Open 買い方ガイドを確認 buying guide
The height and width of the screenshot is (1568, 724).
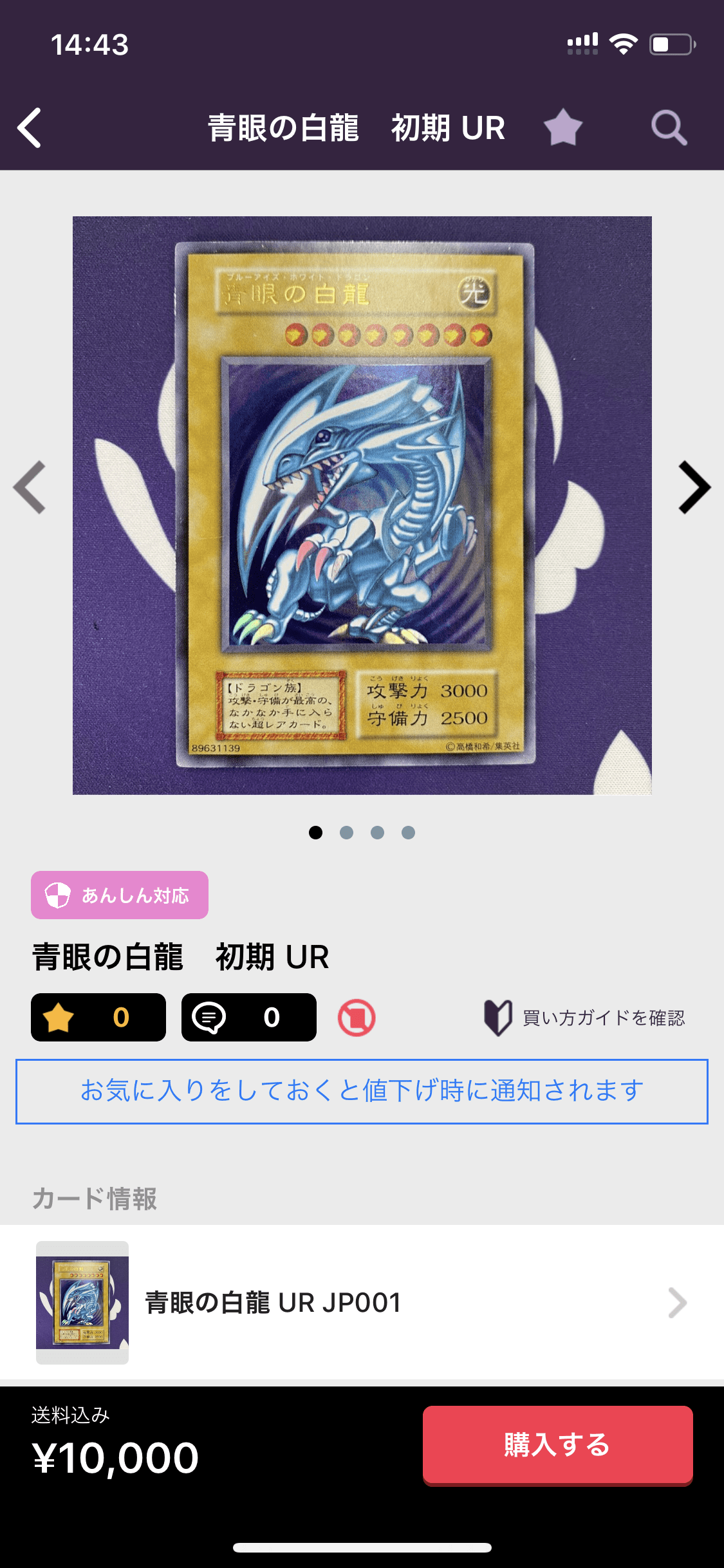(x=585, y=1018)
